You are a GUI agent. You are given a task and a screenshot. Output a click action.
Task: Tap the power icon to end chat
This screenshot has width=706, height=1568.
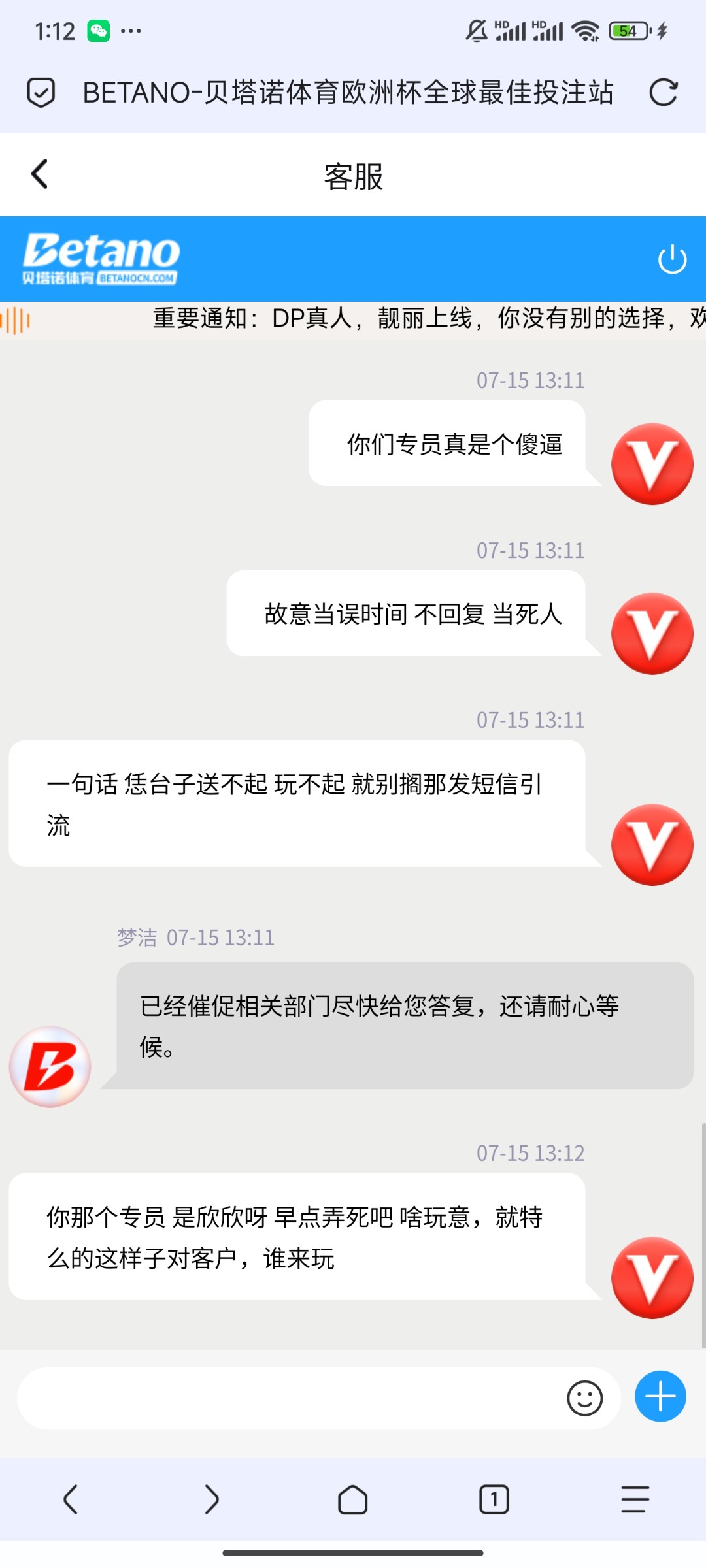[672, 259]
